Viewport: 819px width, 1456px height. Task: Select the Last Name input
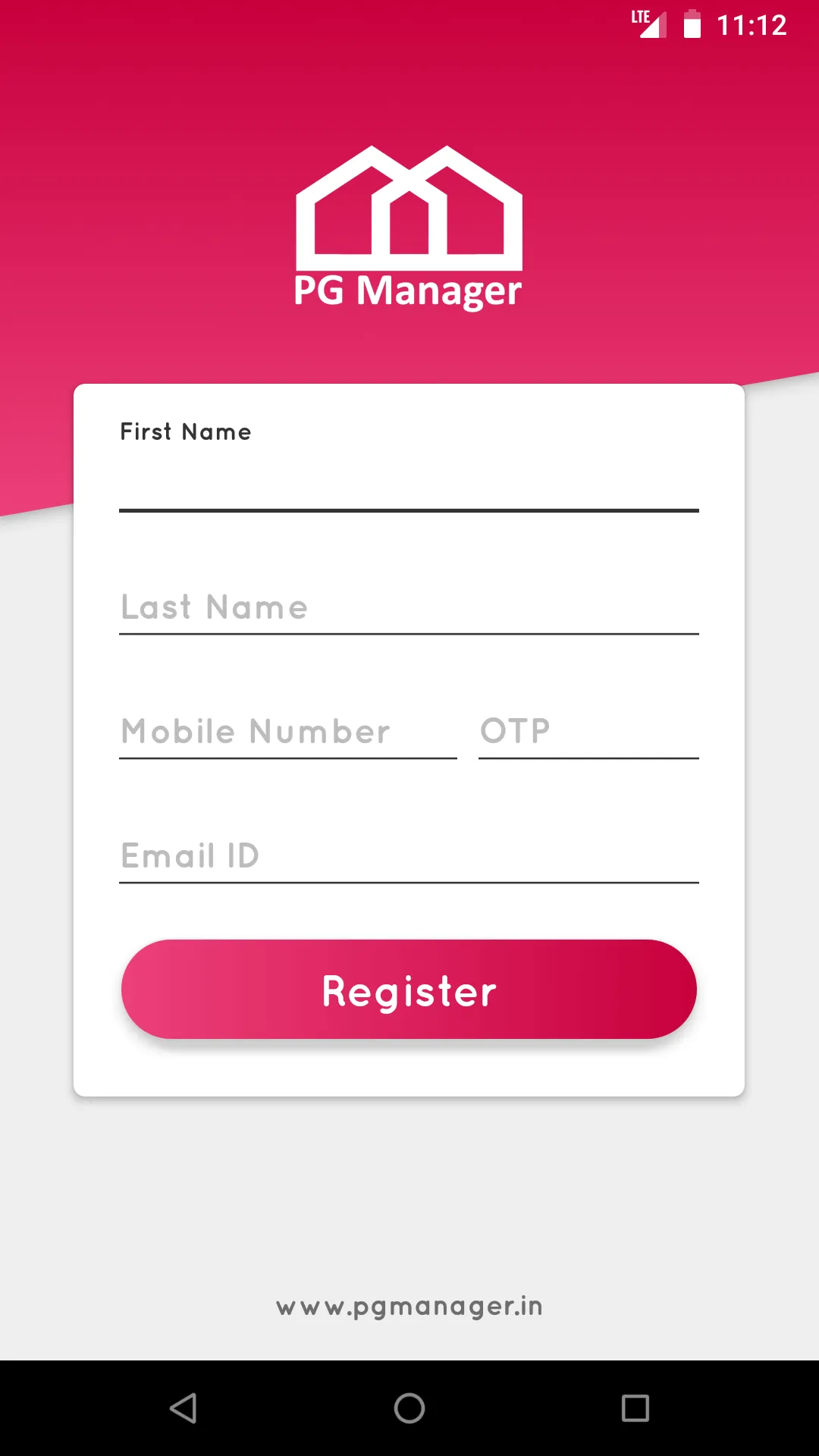[x=409, y=608]
